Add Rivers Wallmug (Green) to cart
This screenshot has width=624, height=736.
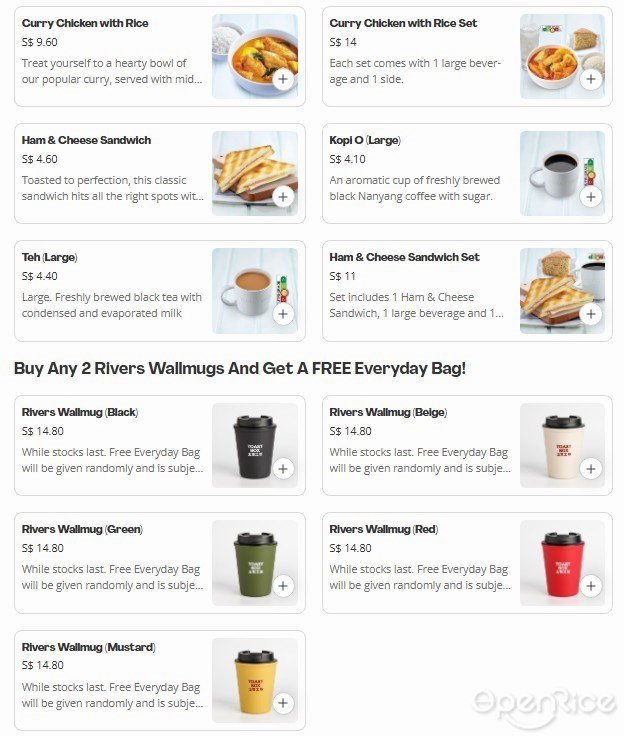tap(283, 586)
